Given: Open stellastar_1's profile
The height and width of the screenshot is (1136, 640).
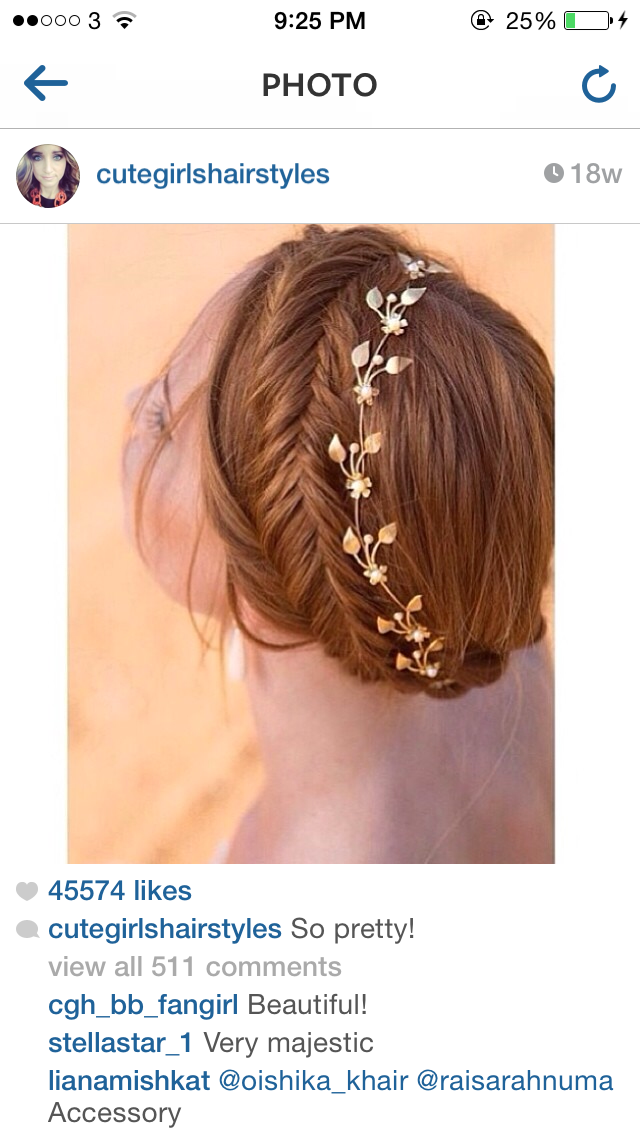Looking at the screenshot, I should (x=120, y=1043).
